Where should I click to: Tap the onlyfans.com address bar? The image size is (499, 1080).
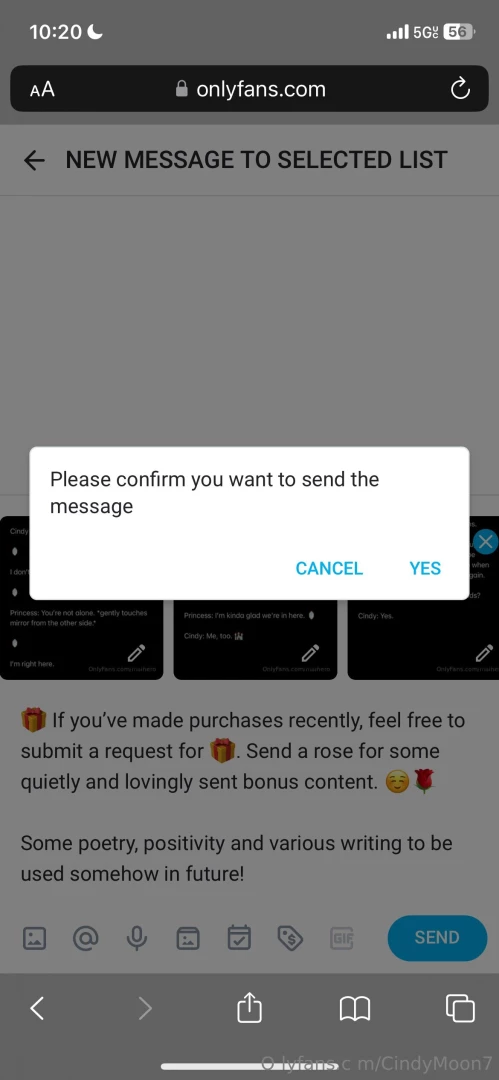(250, 89)
